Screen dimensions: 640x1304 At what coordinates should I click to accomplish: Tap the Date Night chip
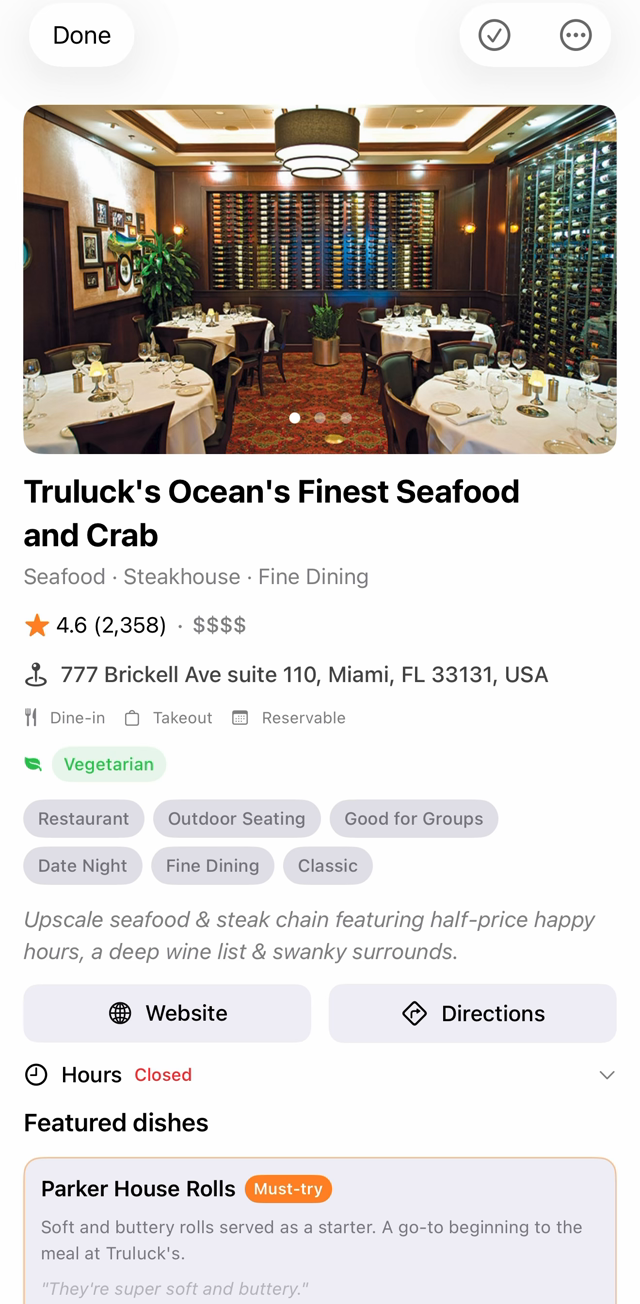(83, 866)
